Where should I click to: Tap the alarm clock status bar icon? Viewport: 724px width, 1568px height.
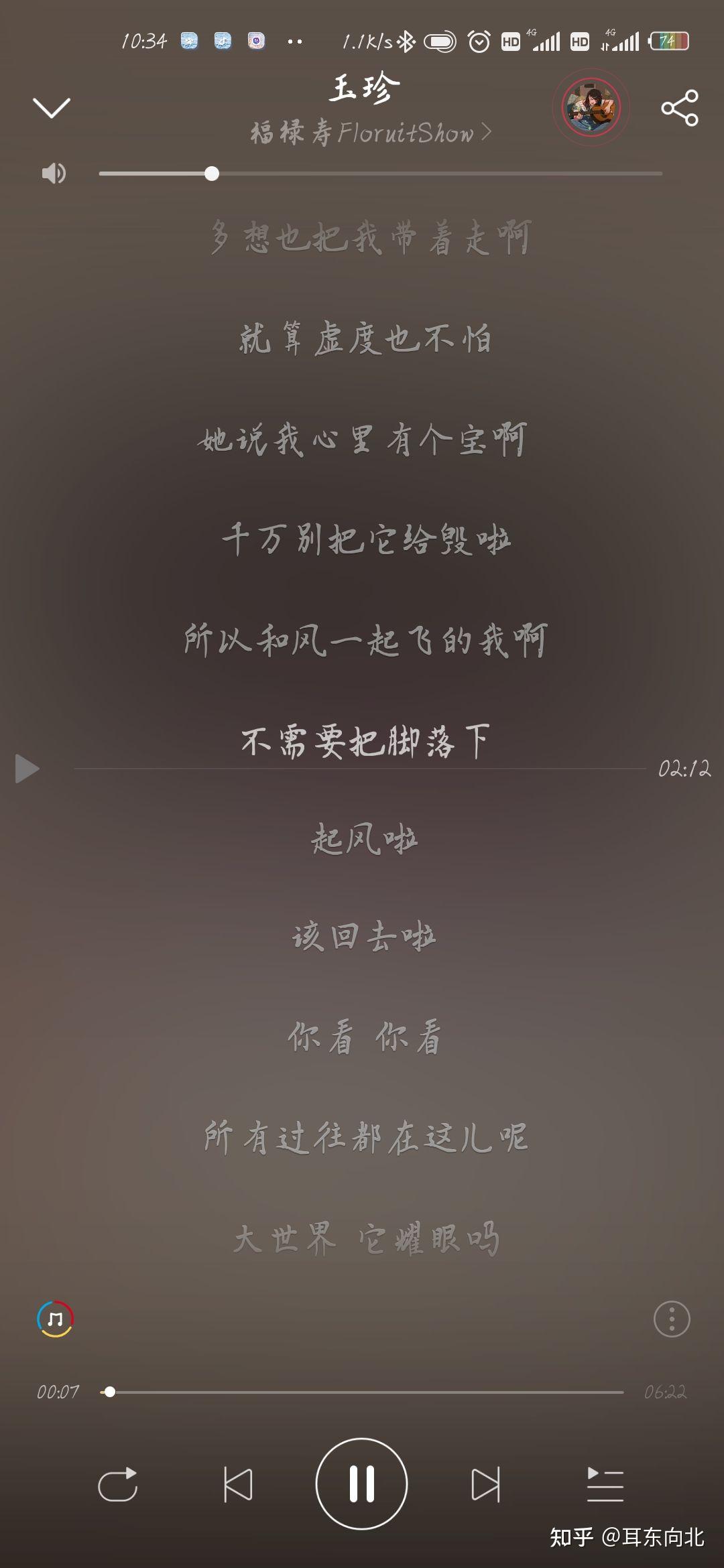click(x=480, y=42)
